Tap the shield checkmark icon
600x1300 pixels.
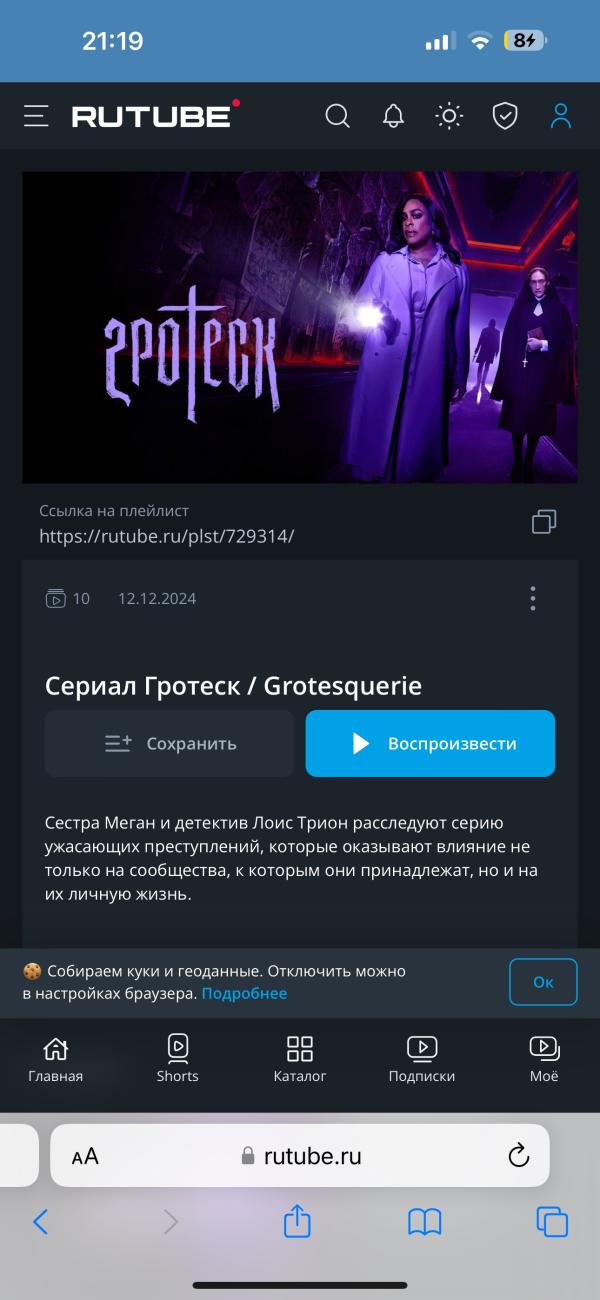pyautogui.click(x=505, y=116)
